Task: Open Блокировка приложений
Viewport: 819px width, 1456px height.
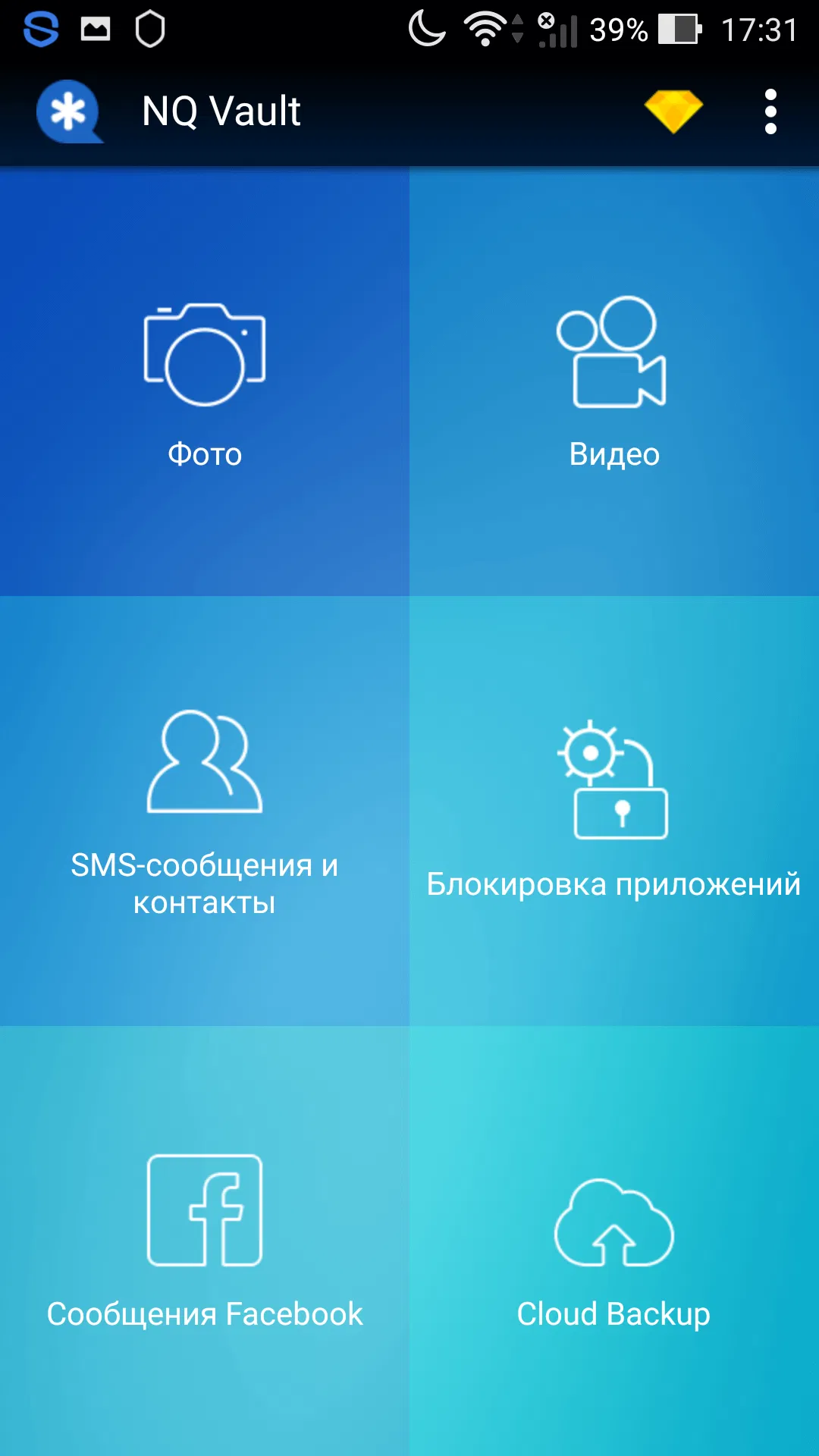Action: pos(614,811)
